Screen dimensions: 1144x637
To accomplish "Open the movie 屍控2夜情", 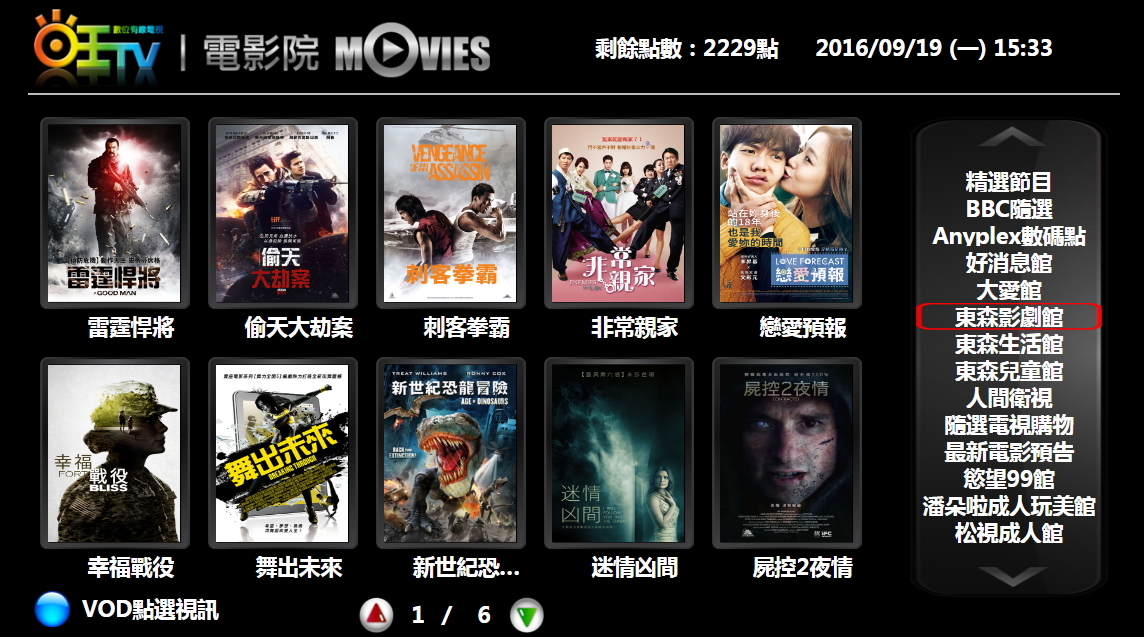I will [786, 453].
